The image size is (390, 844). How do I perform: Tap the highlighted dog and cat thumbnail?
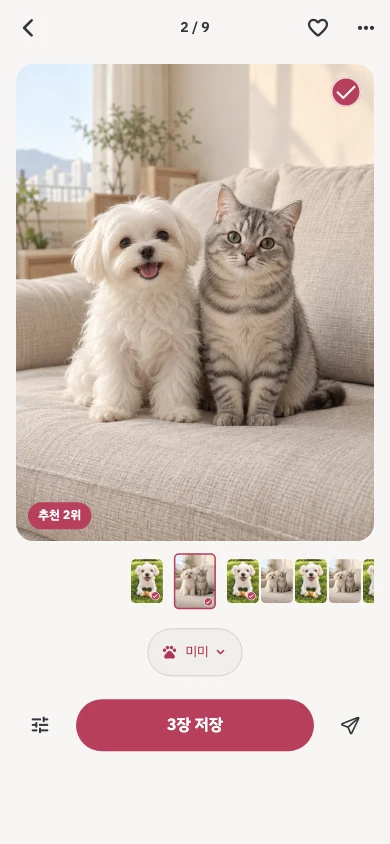click(x=195, y=581)
